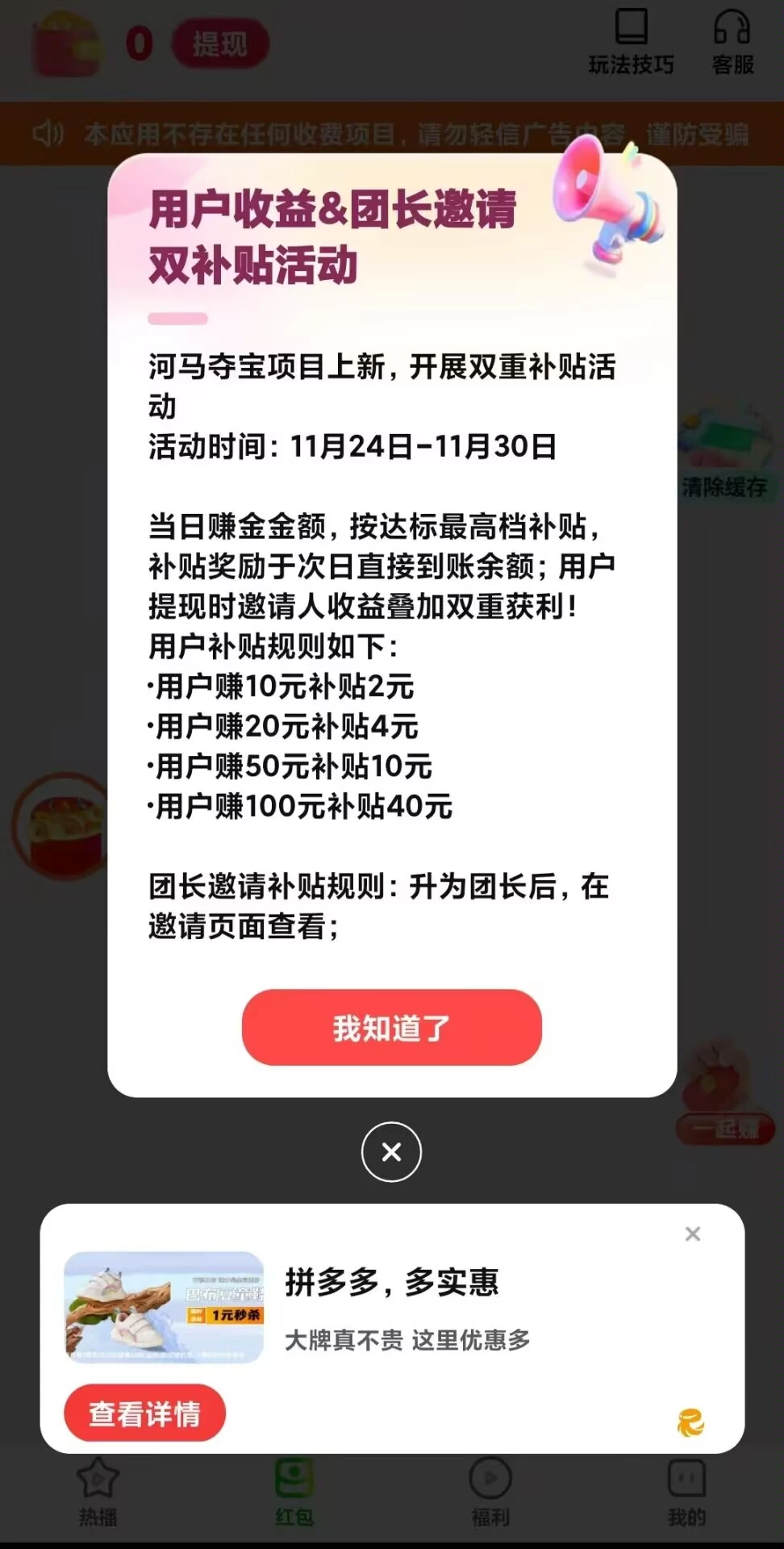The height and width of the screenshot is (1549, 784).
Task: Switch to the 我的 tab
Action: pos(686,1493)
